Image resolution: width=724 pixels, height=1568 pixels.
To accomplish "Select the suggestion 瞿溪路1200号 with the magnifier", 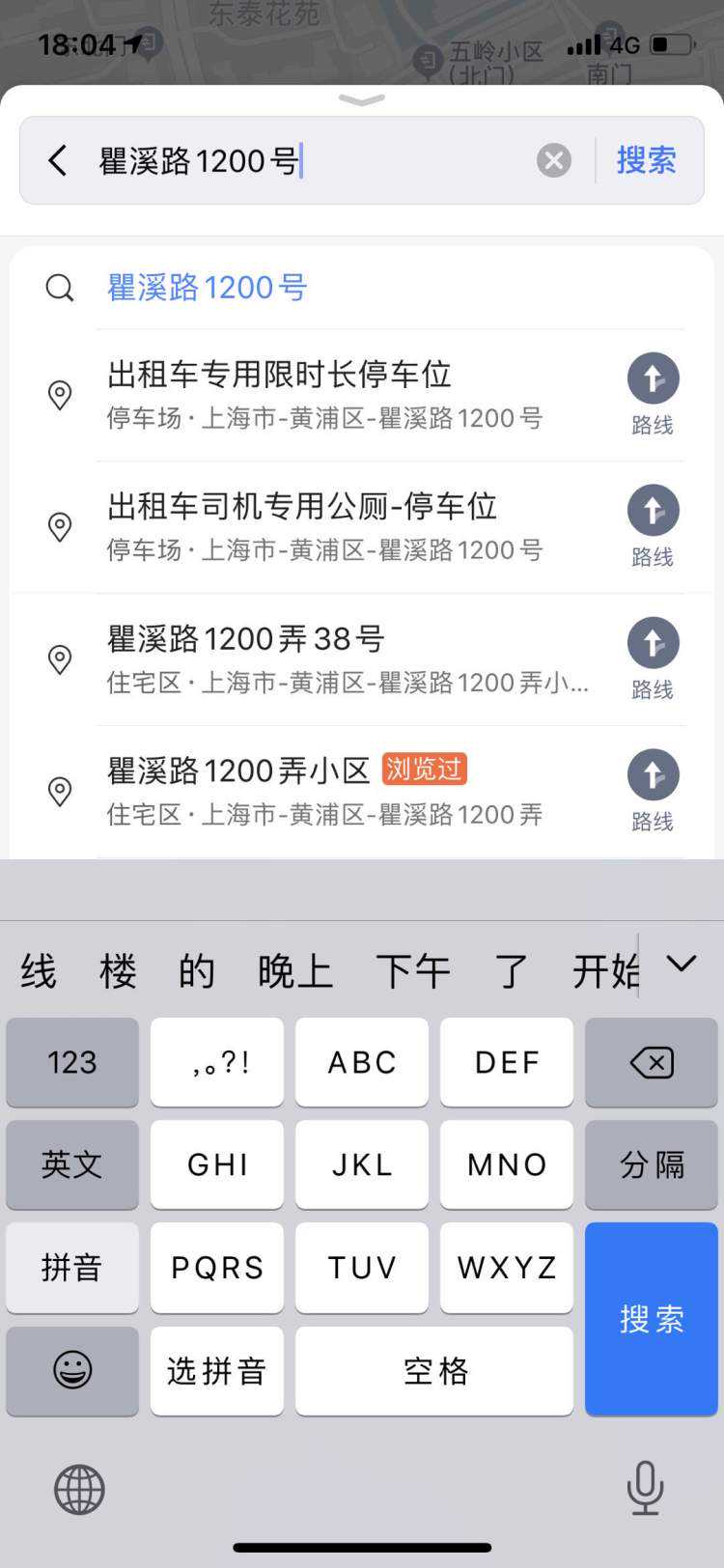I will click(x=208, y=288).
